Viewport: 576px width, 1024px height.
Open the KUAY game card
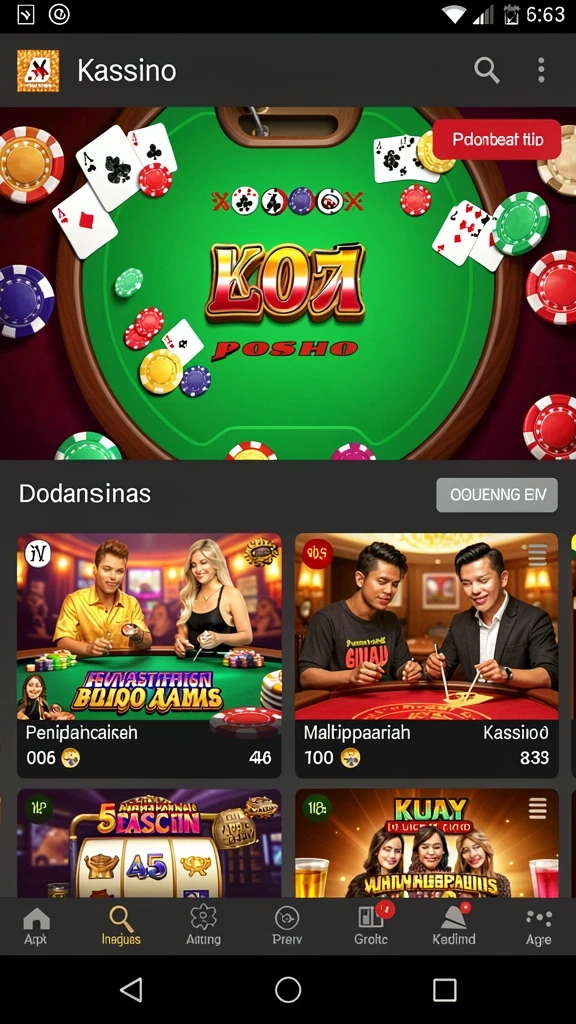point(426,843)
